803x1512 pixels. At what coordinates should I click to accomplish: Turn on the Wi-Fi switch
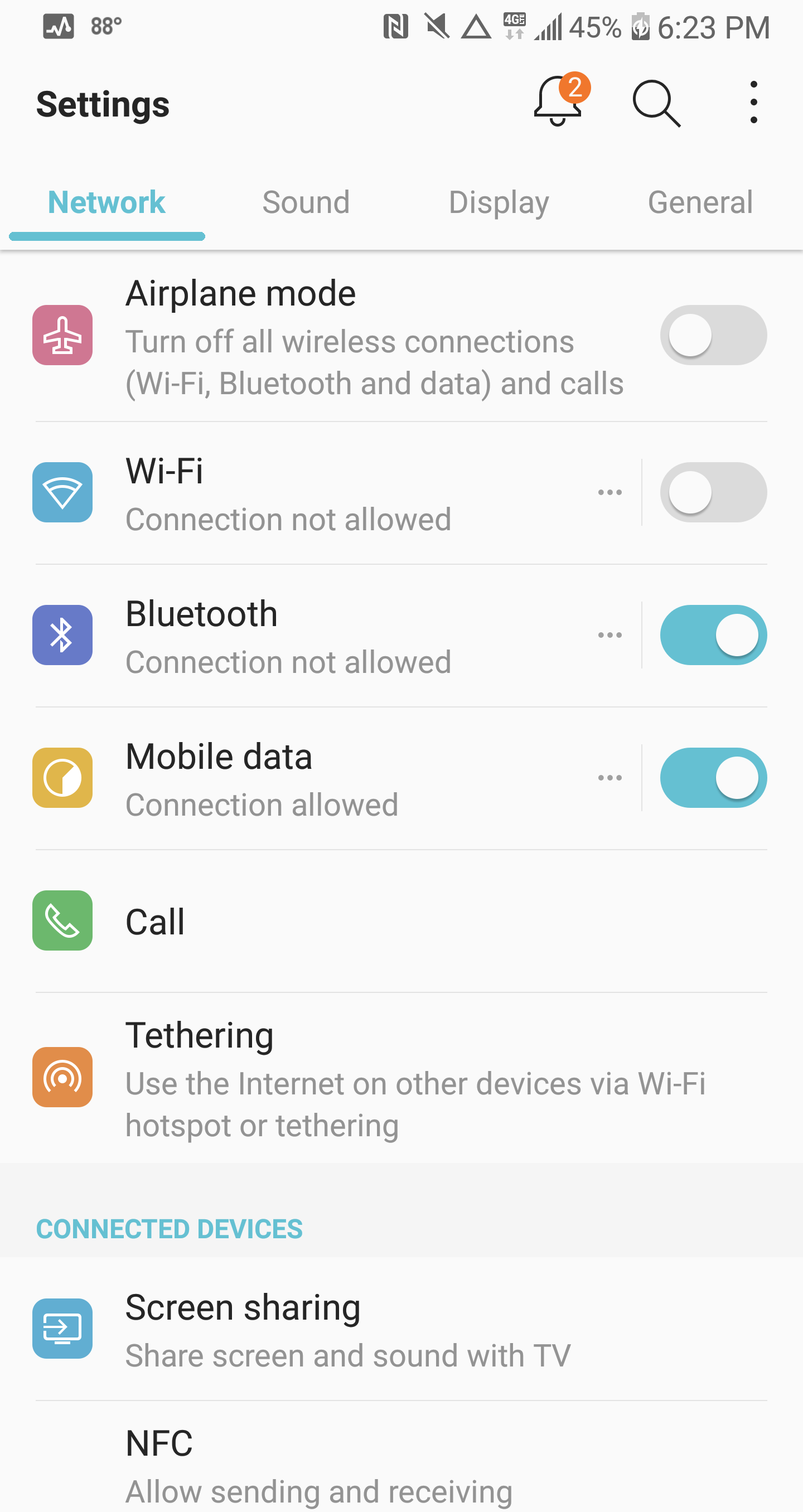pyautogui.click(x=713, y=492)
